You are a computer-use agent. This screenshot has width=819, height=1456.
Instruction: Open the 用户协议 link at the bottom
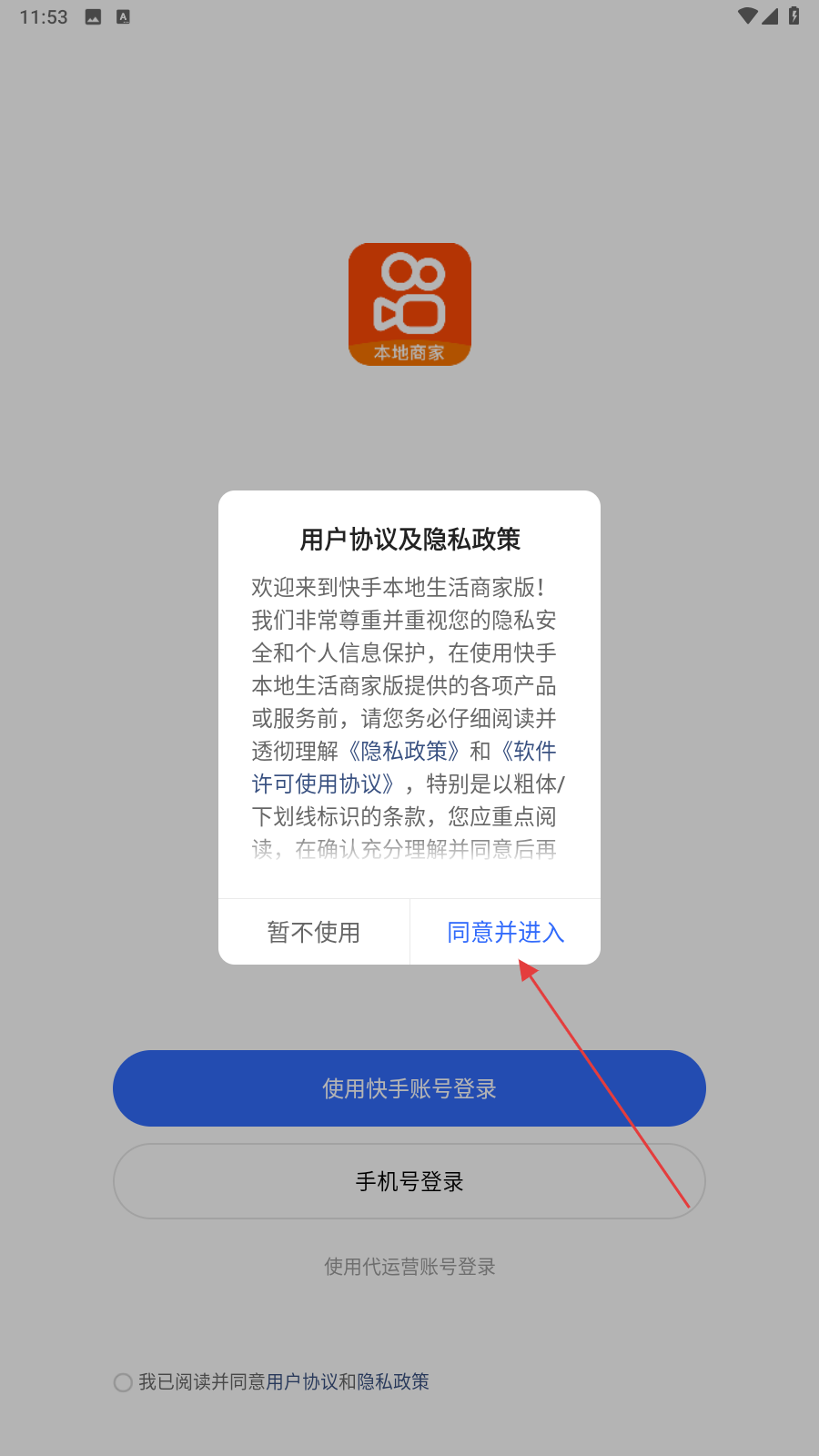click(302, 1381)
